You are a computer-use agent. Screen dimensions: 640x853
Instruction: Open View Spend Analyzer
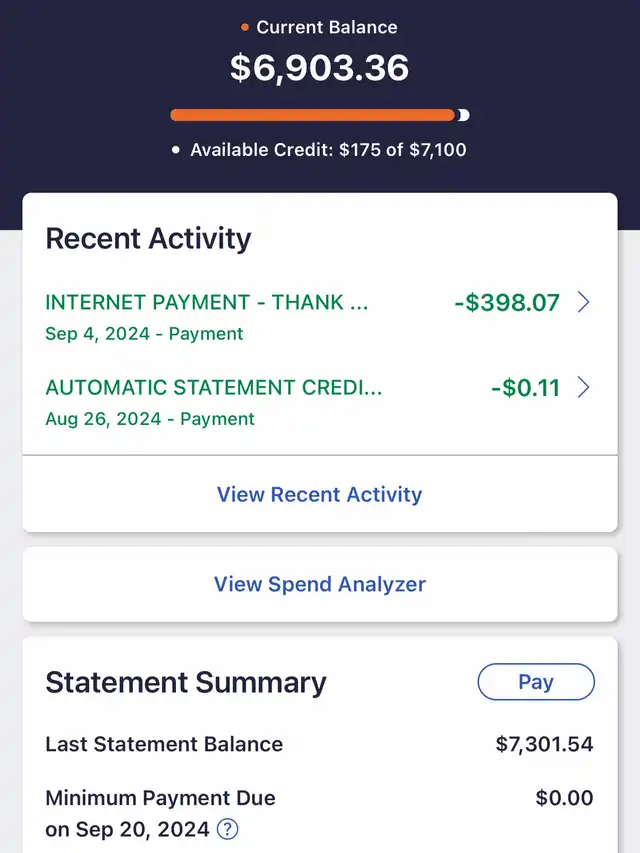coord(319,584)
